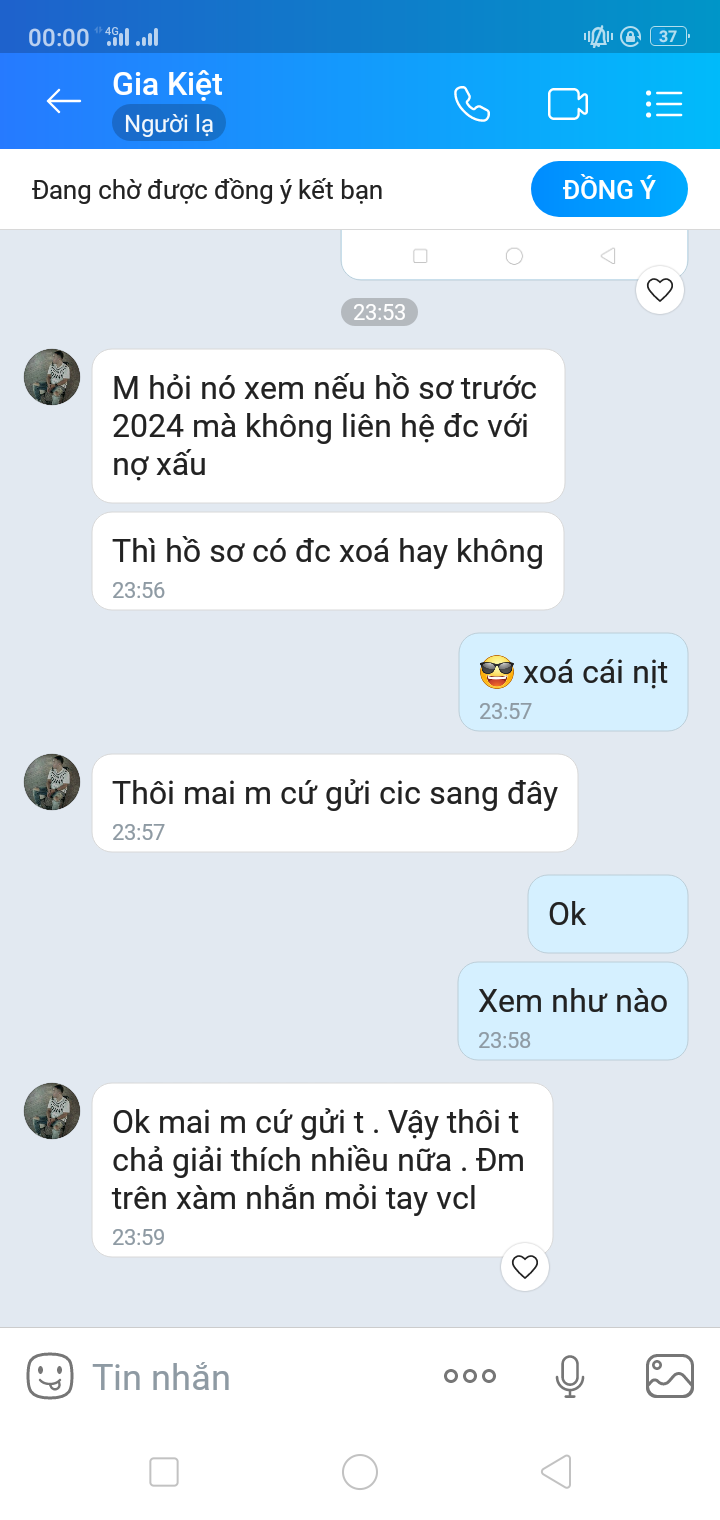Tap the home circle navigation button
The width and height of the screenshot is (720, 1520).
[x=360, y=1472]
